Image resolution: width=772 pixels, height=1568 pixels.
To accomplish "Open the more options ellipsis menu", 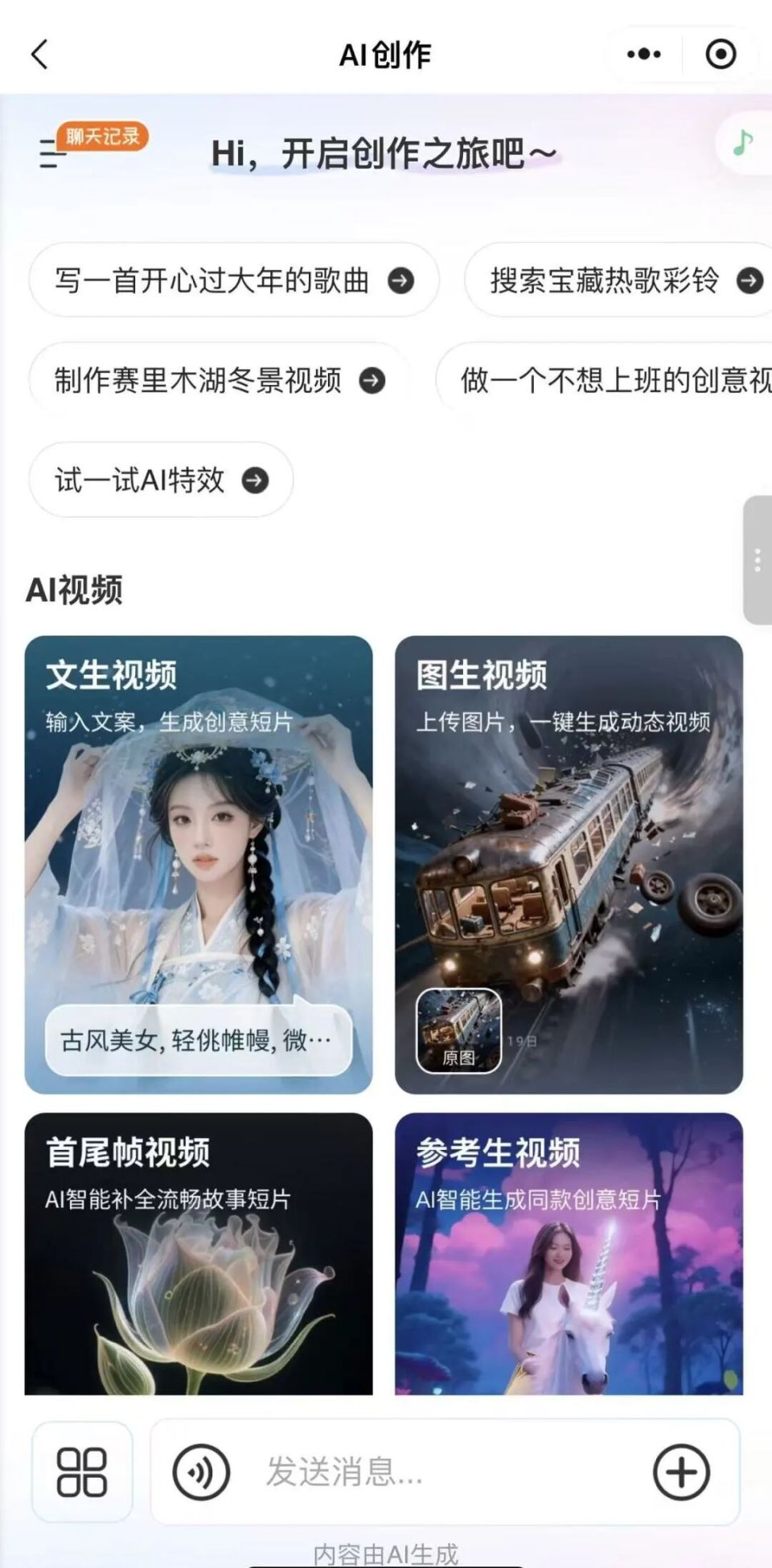I will [x=642, y=53].
